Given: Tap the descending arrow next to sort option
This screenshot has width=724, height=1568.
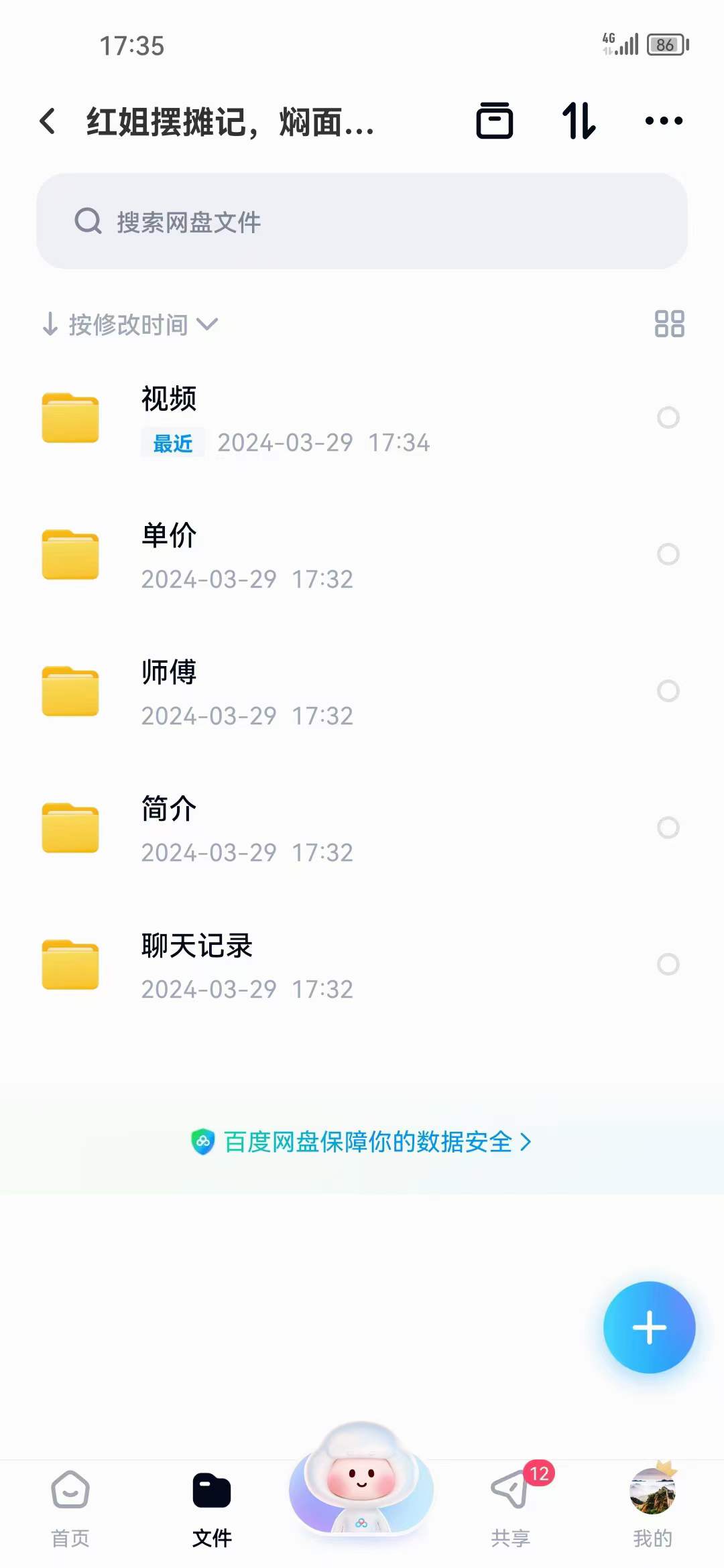Looking at the screenshot, I should [50, 324].
